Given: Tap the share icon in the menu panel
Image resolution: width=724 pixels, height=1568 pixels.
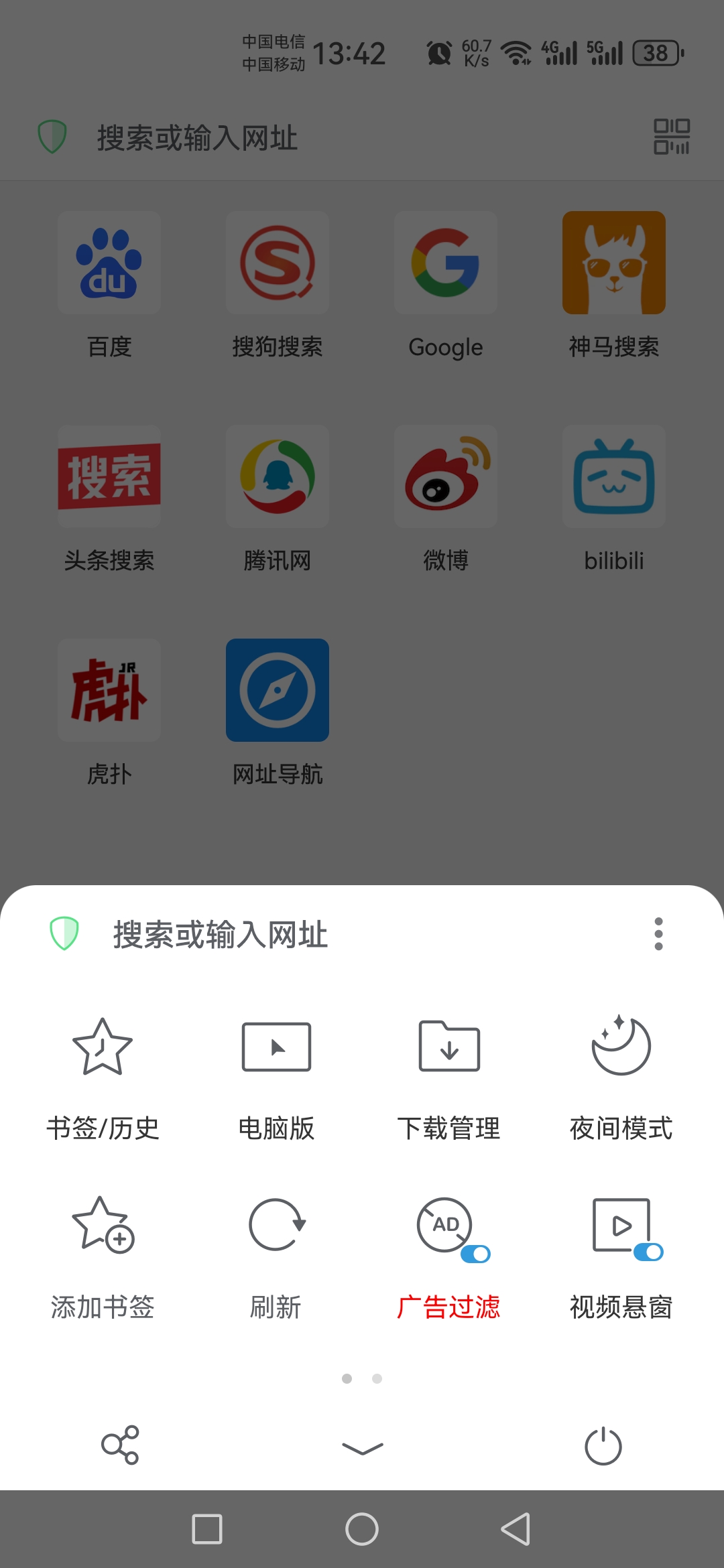Looking at the screenshot, I should click(x=120, y=1445).
